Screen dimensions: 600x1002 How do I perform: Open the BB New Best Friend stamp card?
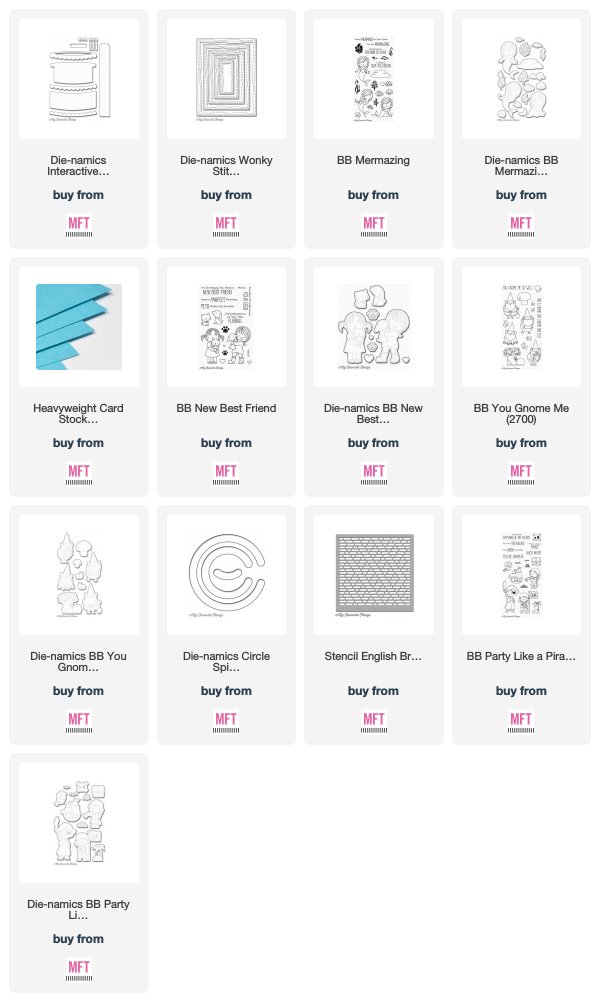(x=226, y=377)
